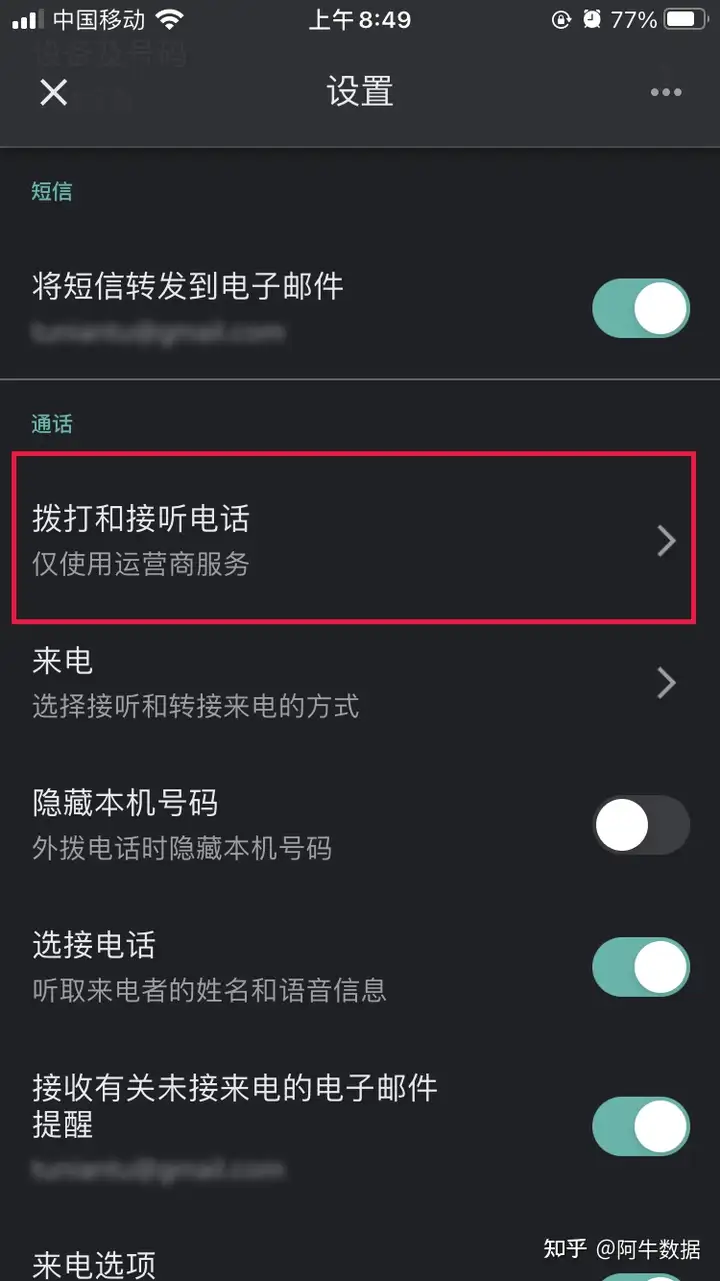This screenshot has width=720, height=1281.
Task: Disable the 选接电话 switch
Action: coord(641,968)
